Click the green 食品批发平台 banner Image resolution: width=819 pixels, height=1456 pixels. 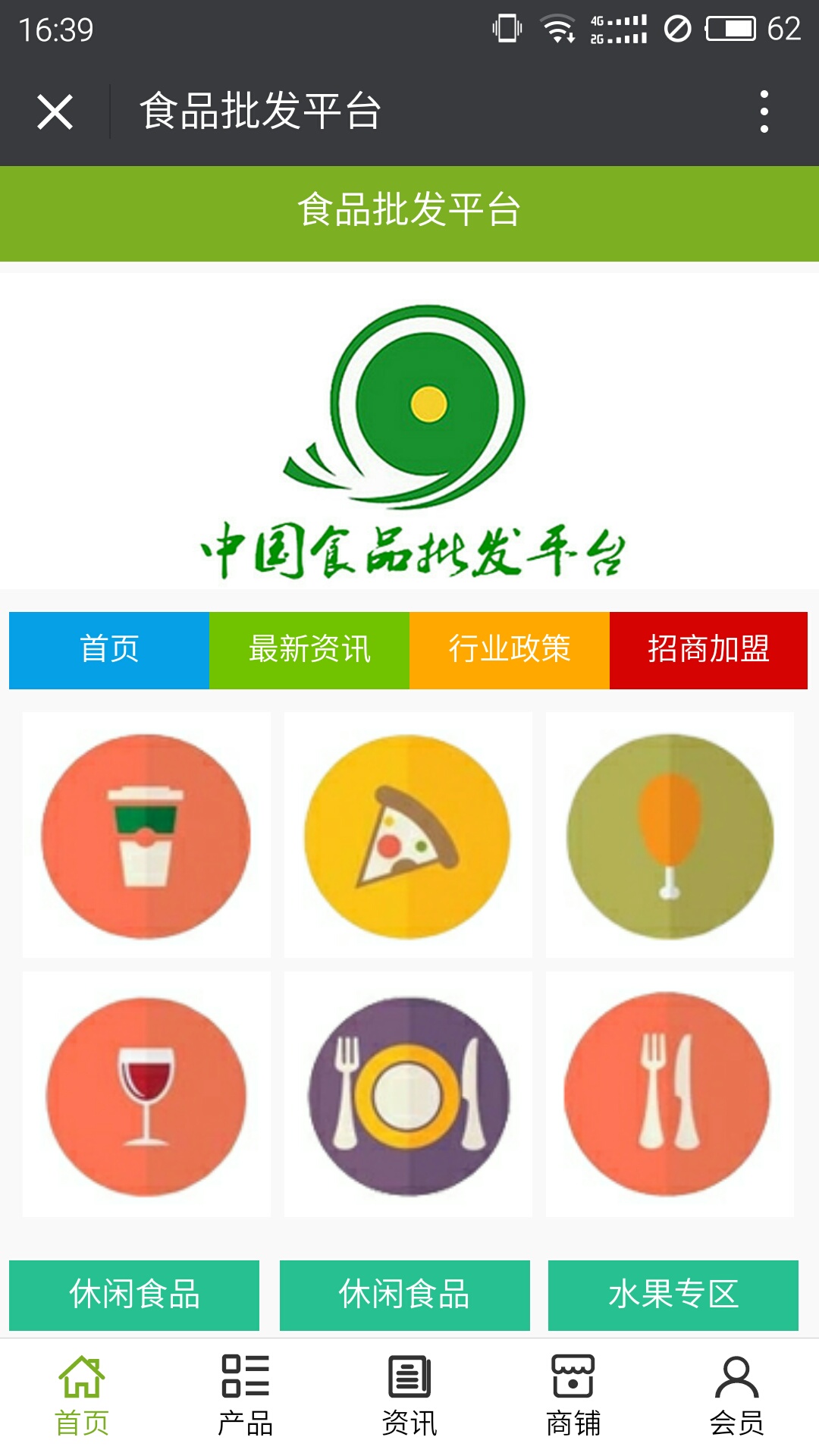click(409, 212)
